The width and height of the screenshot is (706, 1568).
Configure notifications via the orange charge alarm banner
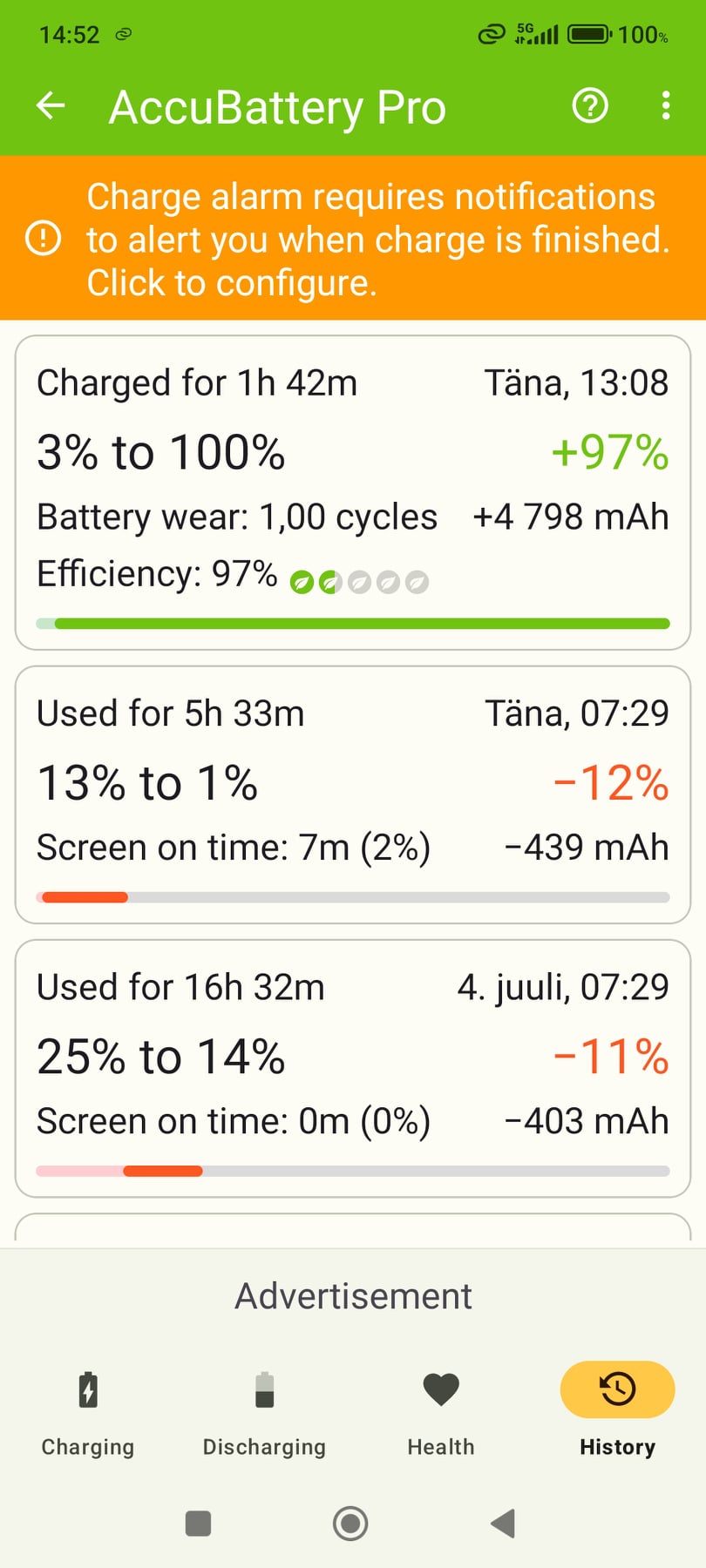tap(353, 239)
